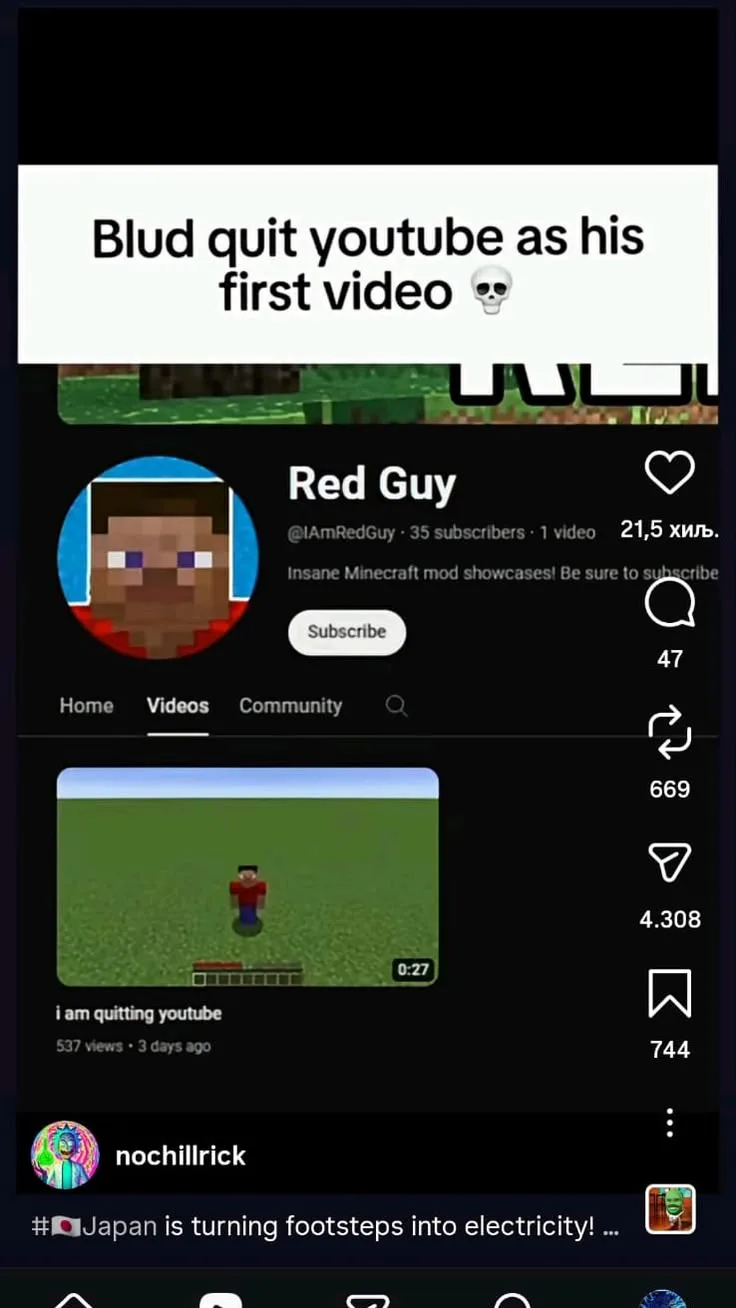Expand the caption about Japan footsteps
736x1308 pixels.
[326, 1226]
